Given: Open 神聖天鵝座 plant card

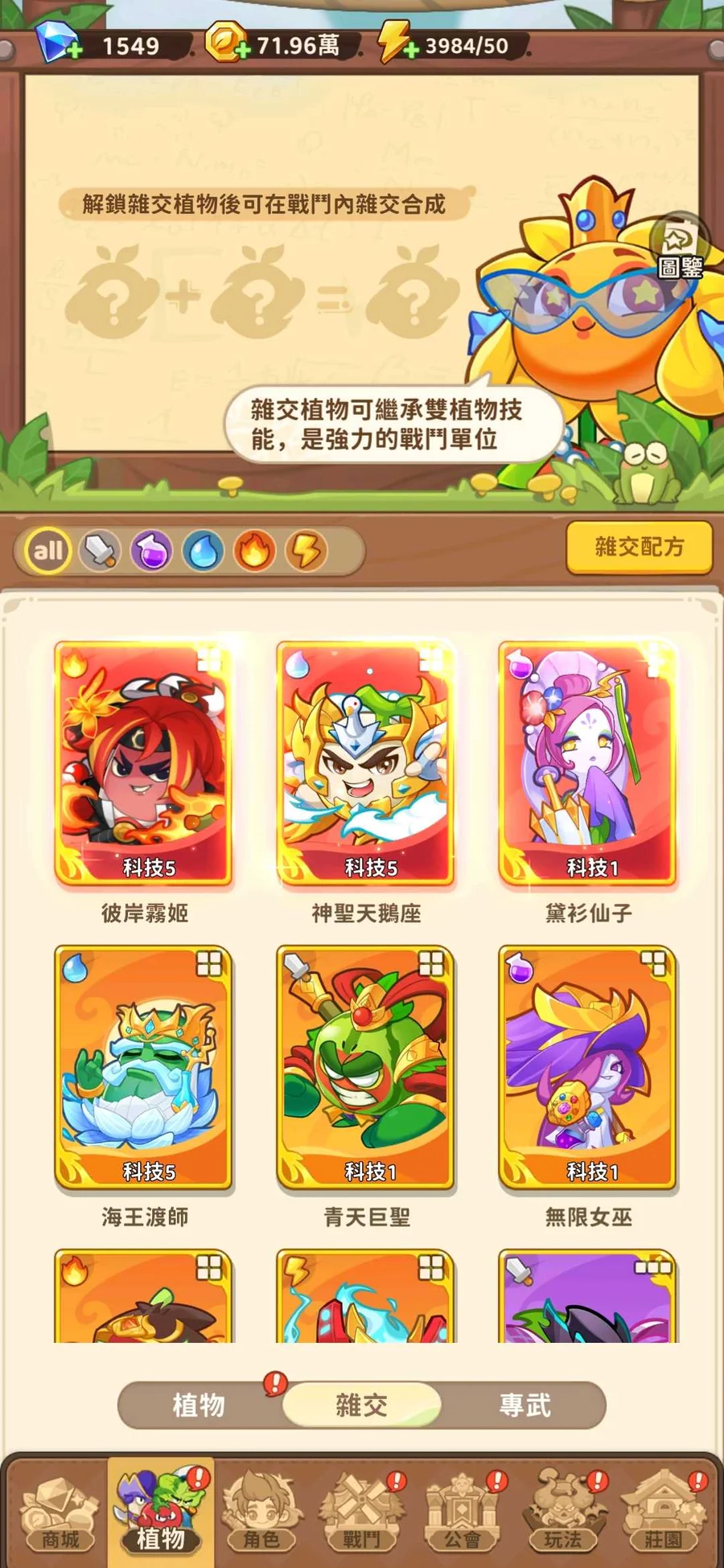Looking at the screenshot, I should tap(366, 764).
